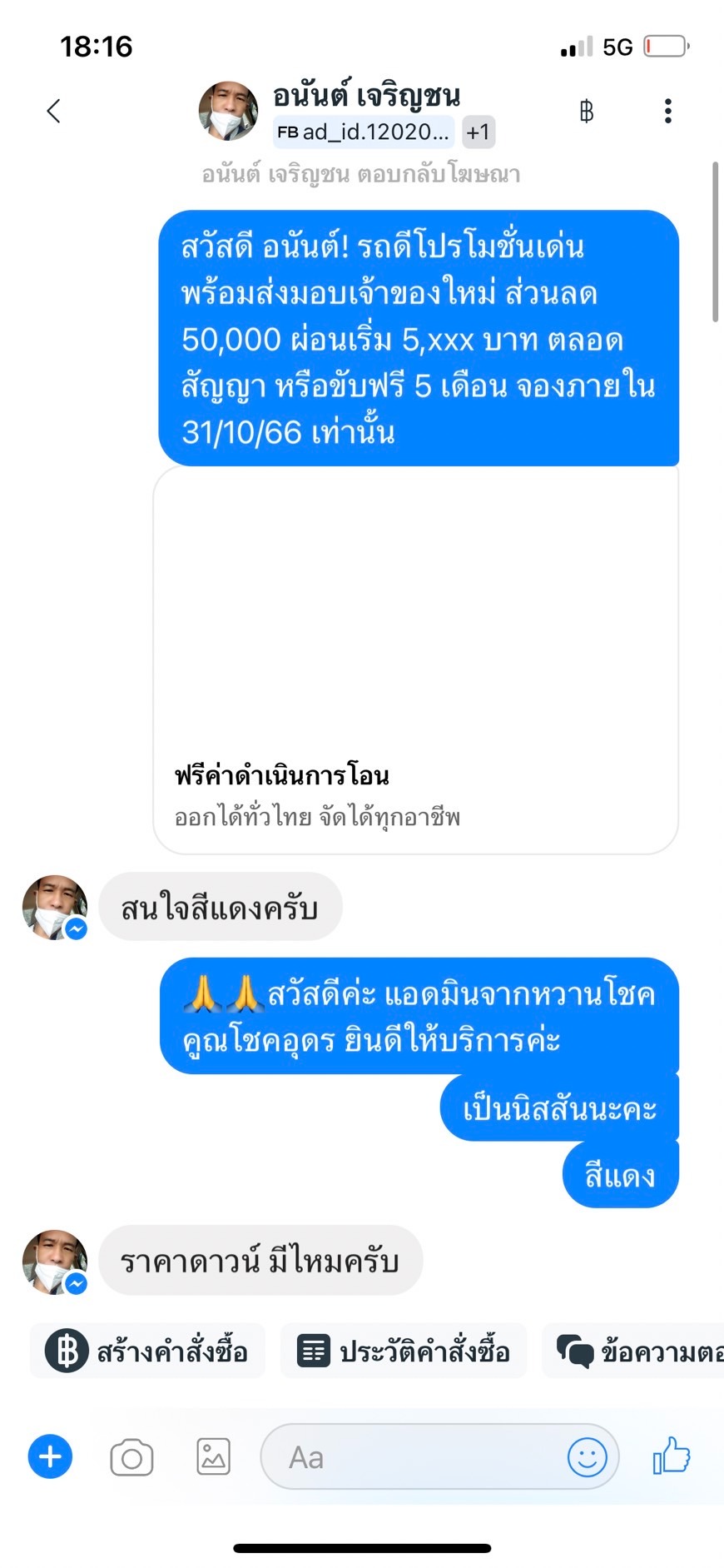The image size is (724, 1568).
Task: Open ประวัติคำสั่งซื้อ order history
Action: [x=404, y=1351]
